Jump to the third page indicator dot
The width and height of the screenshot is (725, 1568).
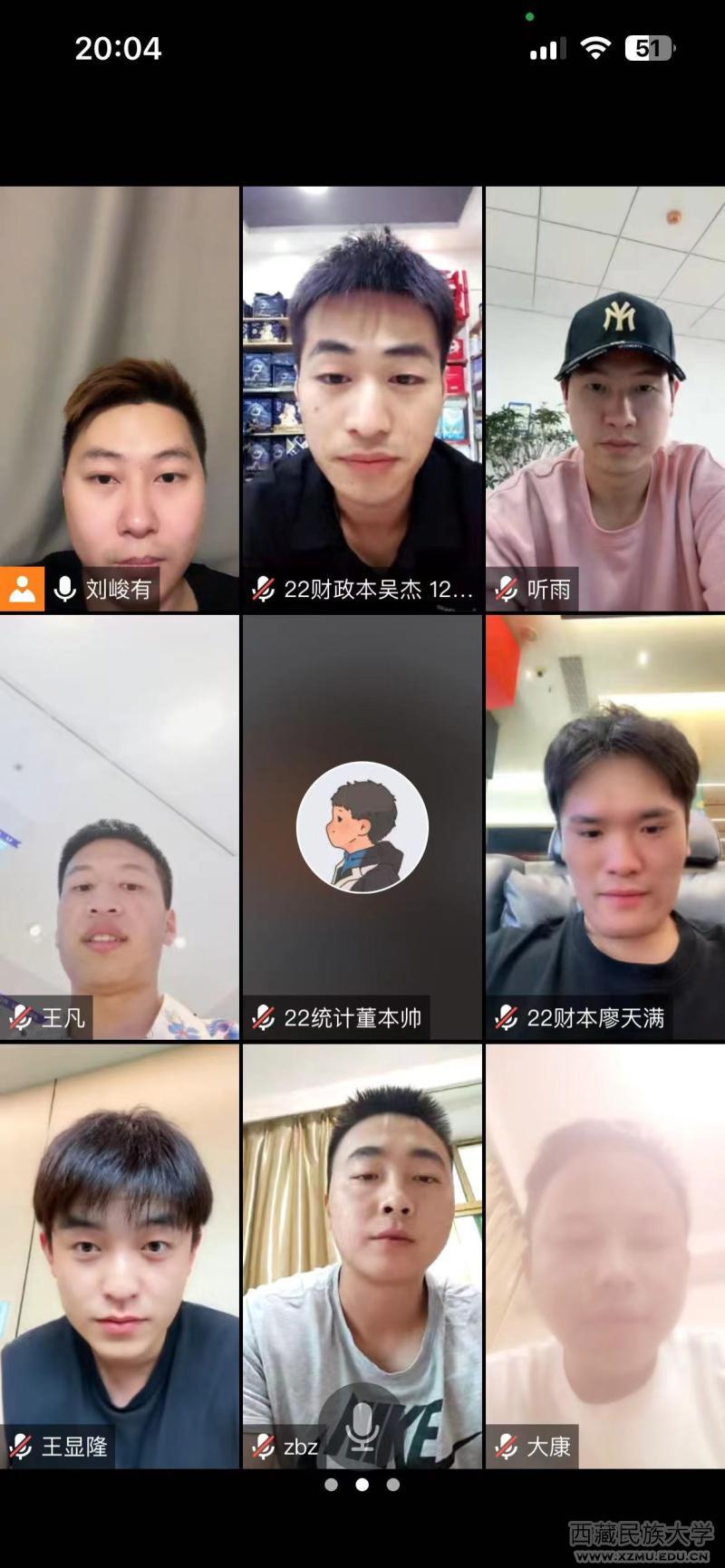(392, 1485)
